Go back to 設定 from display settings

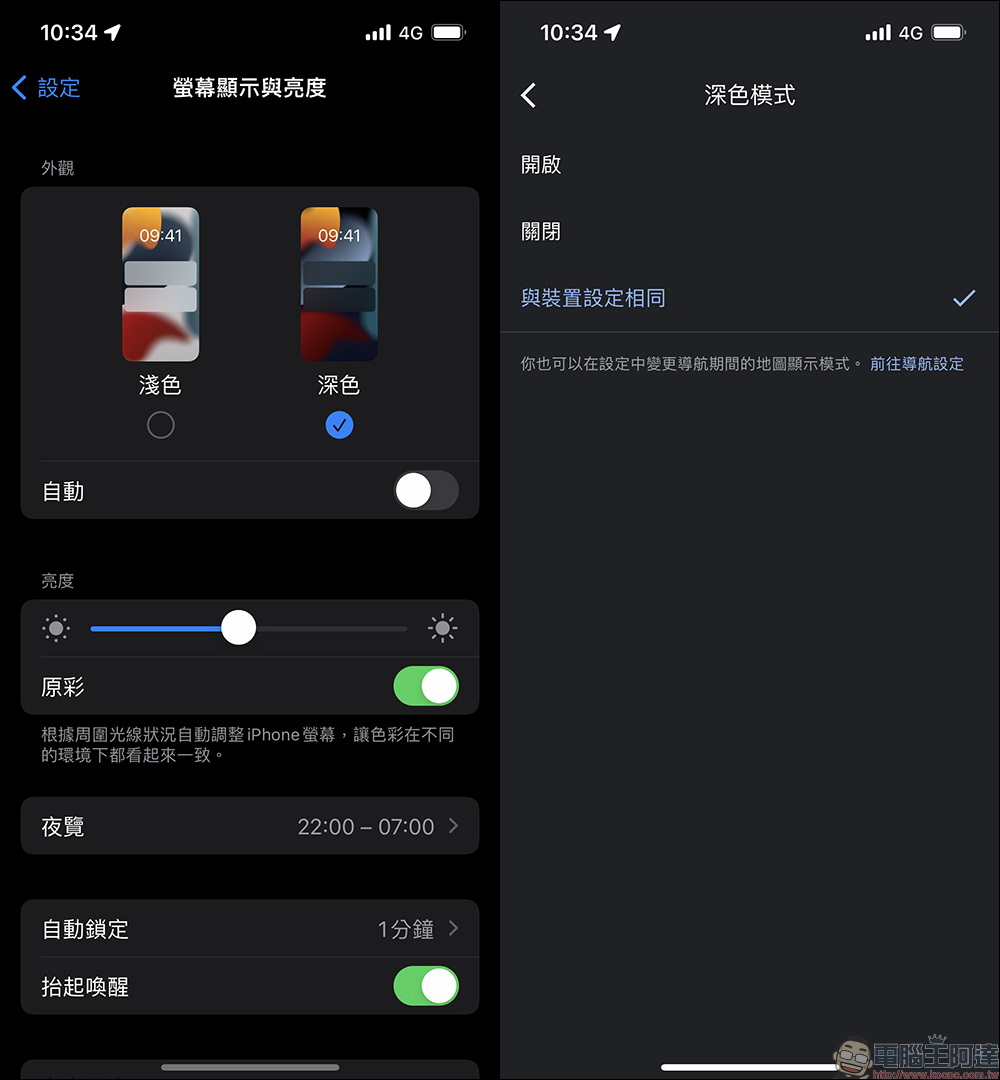click(46, 88)
